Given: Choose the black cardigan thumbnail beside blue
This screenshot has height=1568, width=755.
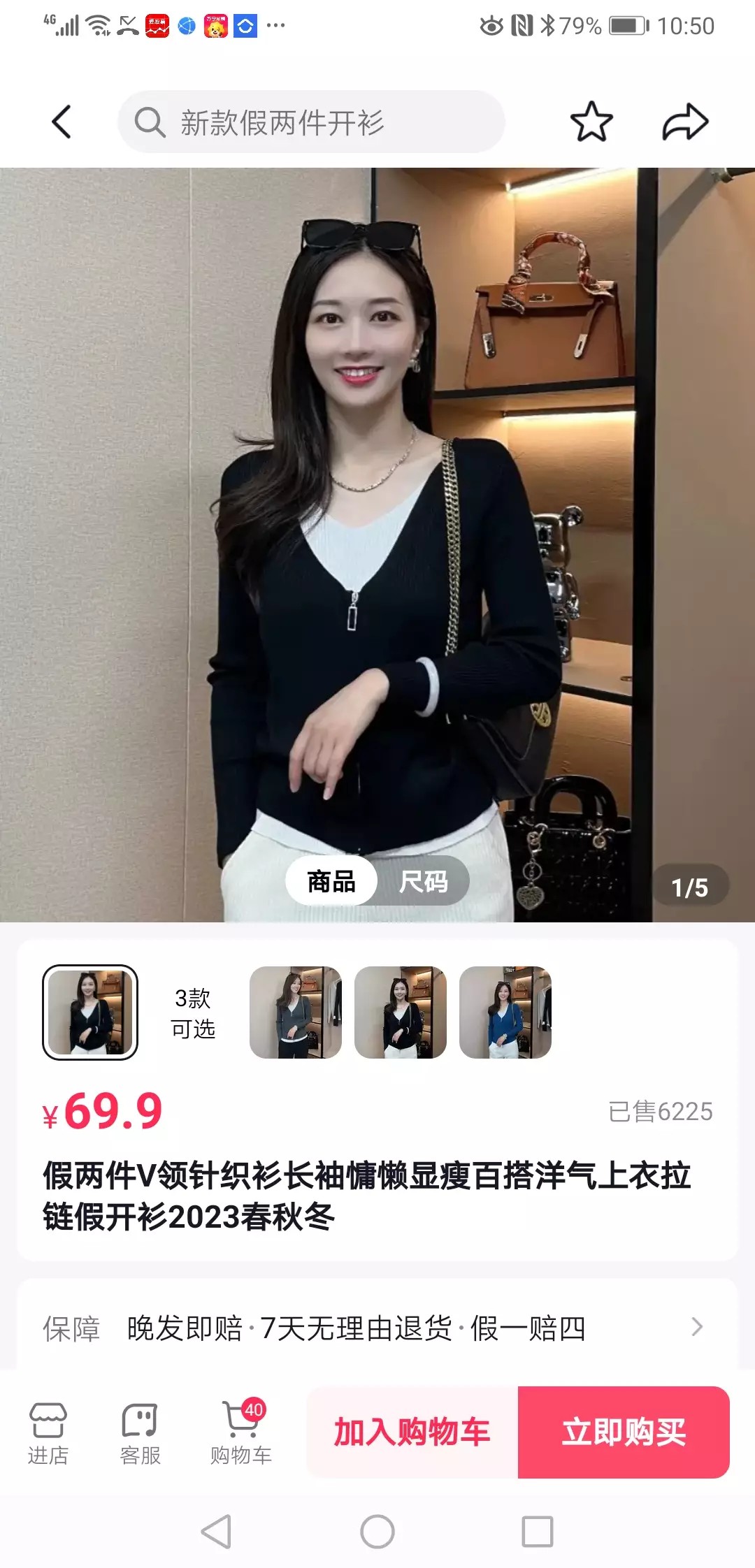Looking at the screenshot, I should [x=401, y=1012].
